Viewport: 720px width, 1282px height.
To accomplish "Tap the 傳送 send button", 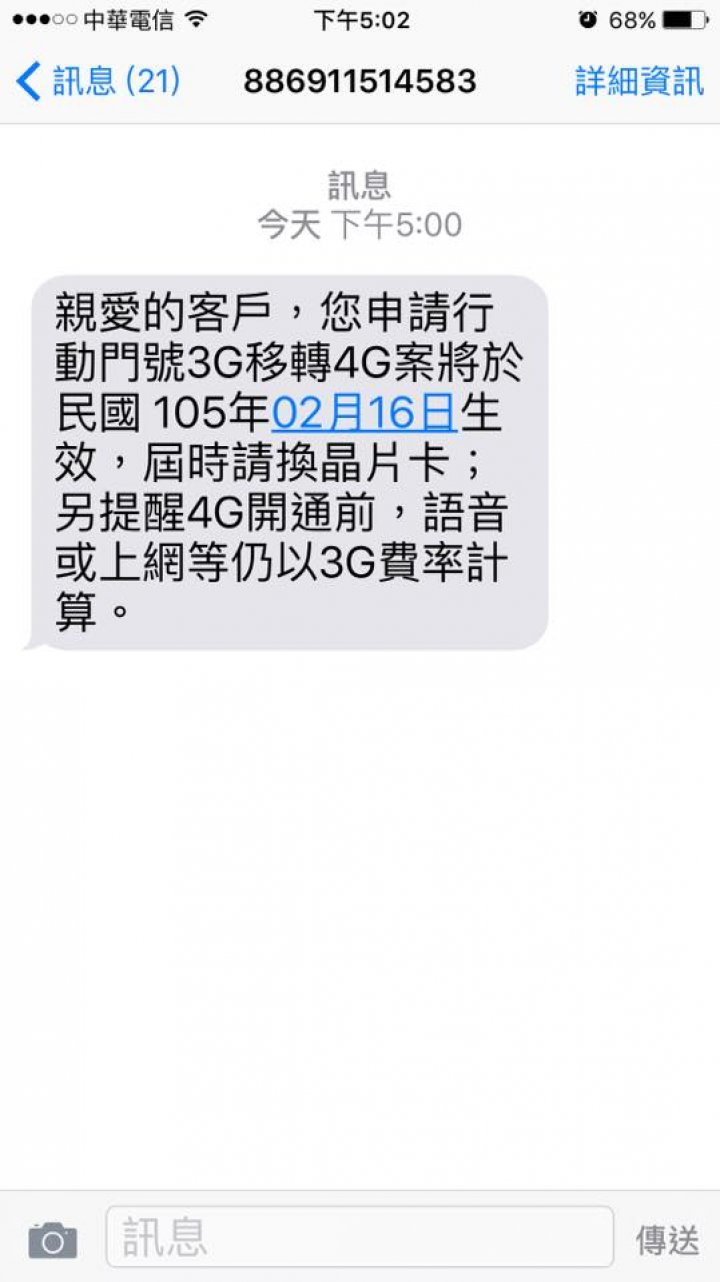I will point(667,1240).
